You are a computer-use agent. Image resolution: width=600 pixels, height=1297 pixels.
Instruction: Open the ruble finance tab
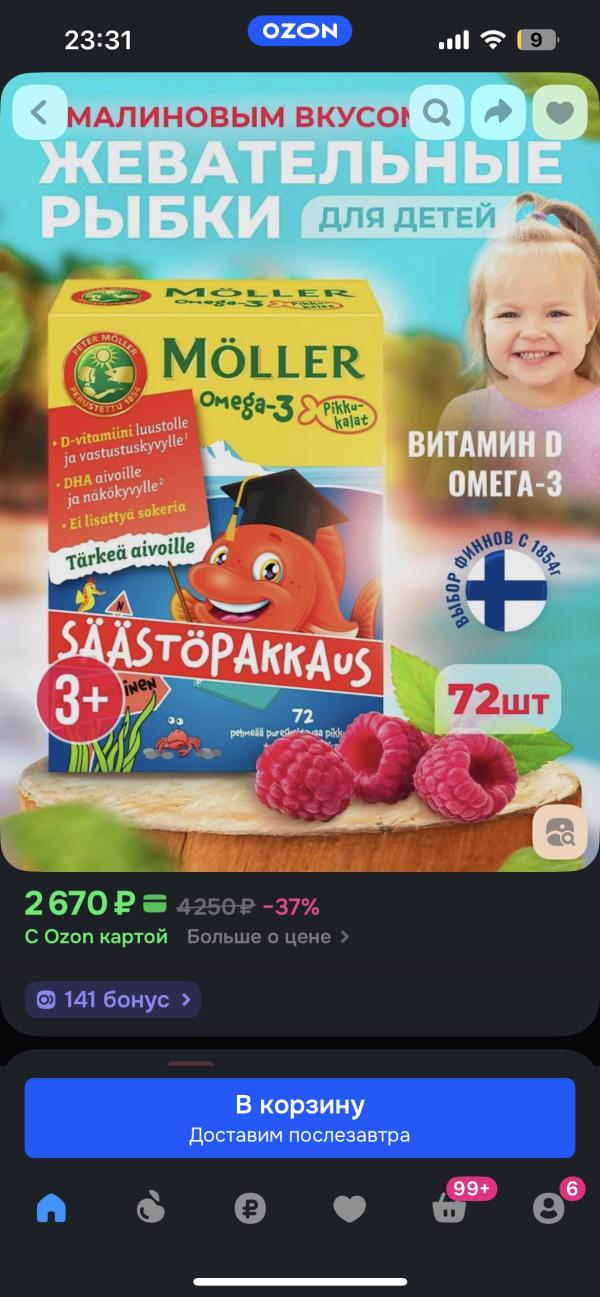click(x=250, y=1209)
